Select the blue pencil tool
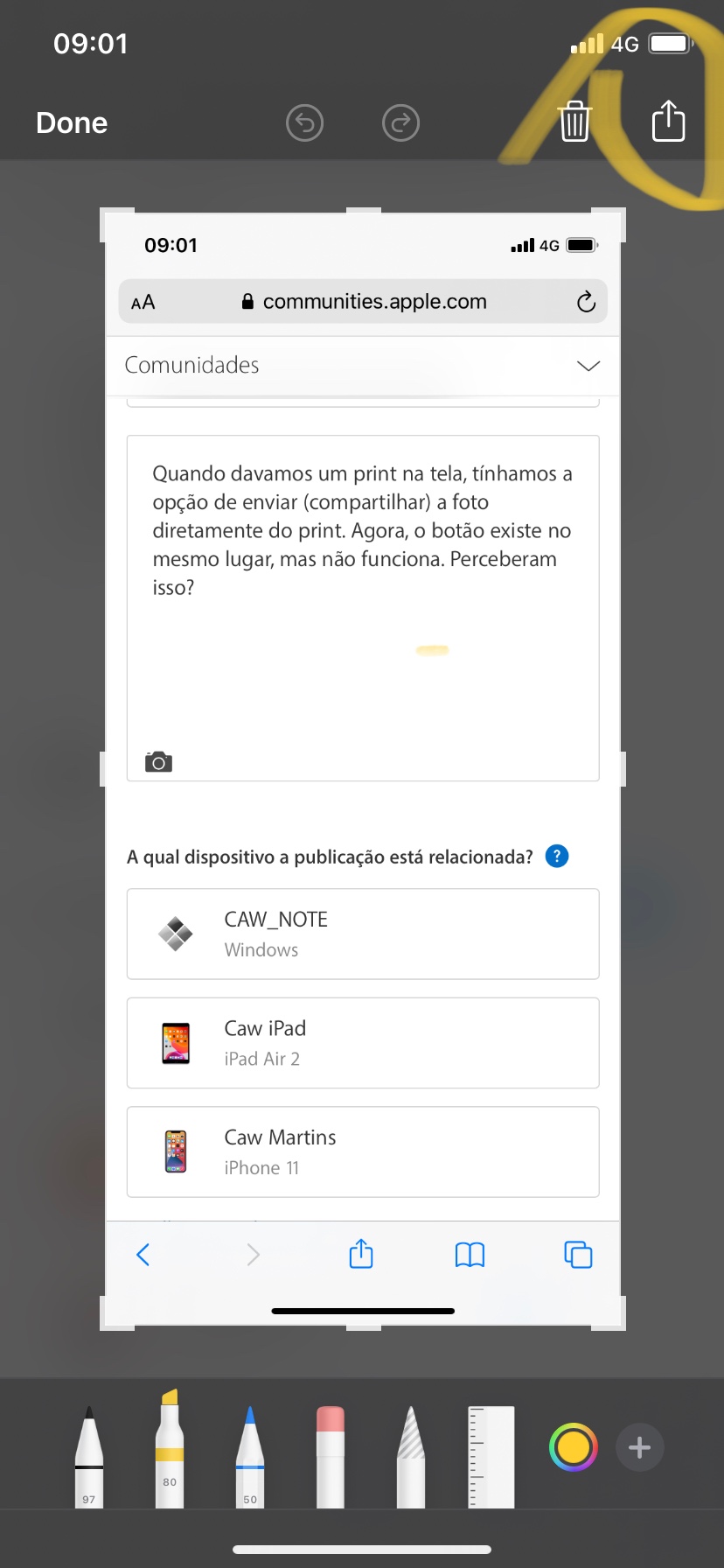Screen dimensions: 724x1568 pos(250,1456)
